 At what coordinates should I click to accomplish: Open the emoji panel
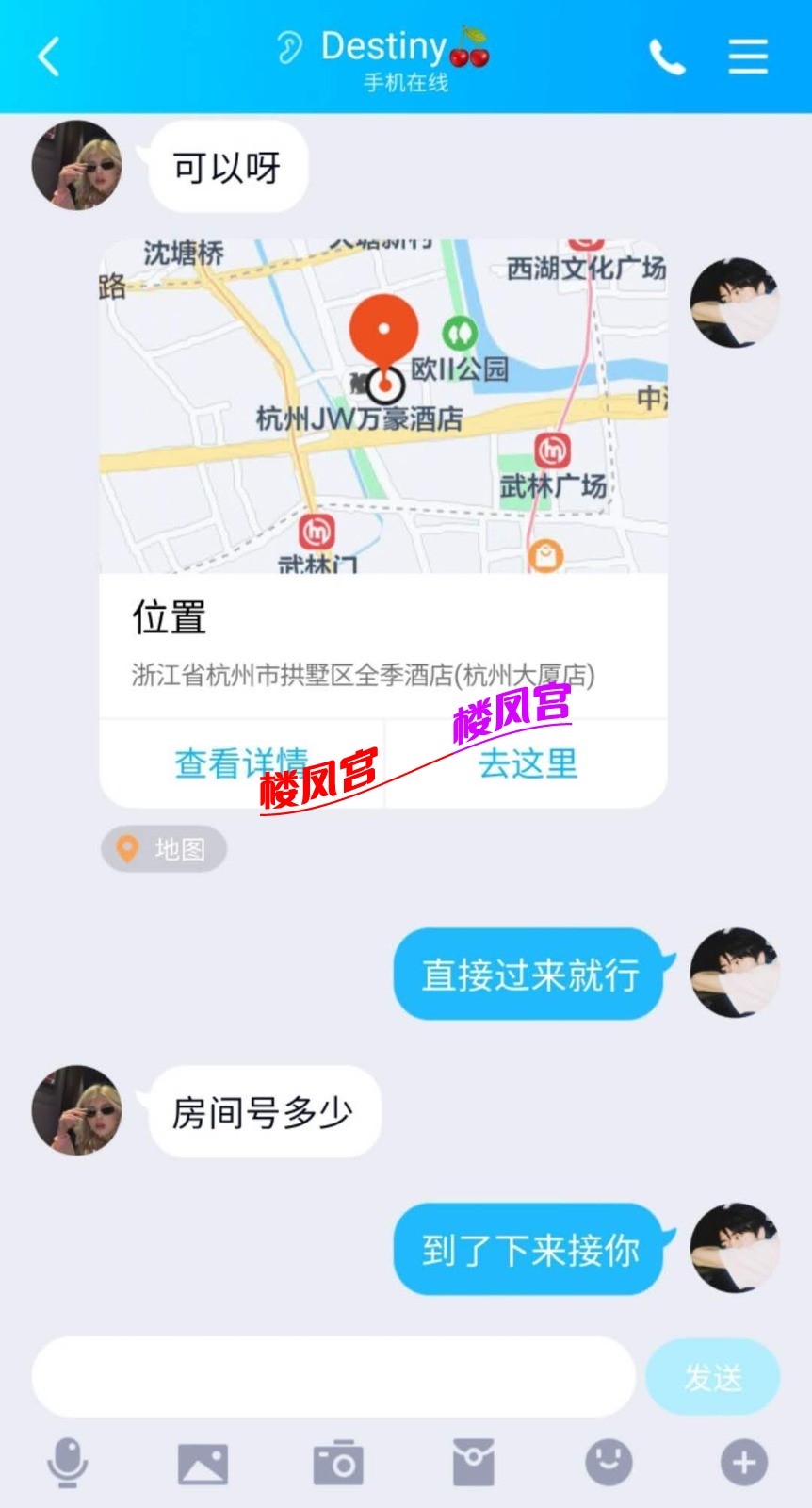point(609,1464)
